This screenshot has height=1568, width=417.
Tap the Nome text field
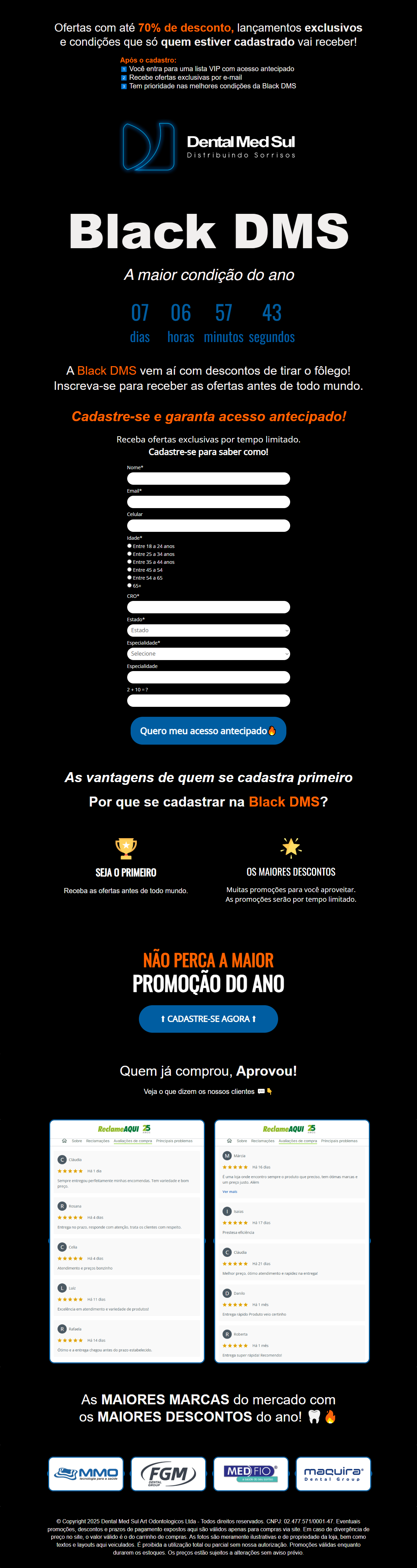coord(208,479)
